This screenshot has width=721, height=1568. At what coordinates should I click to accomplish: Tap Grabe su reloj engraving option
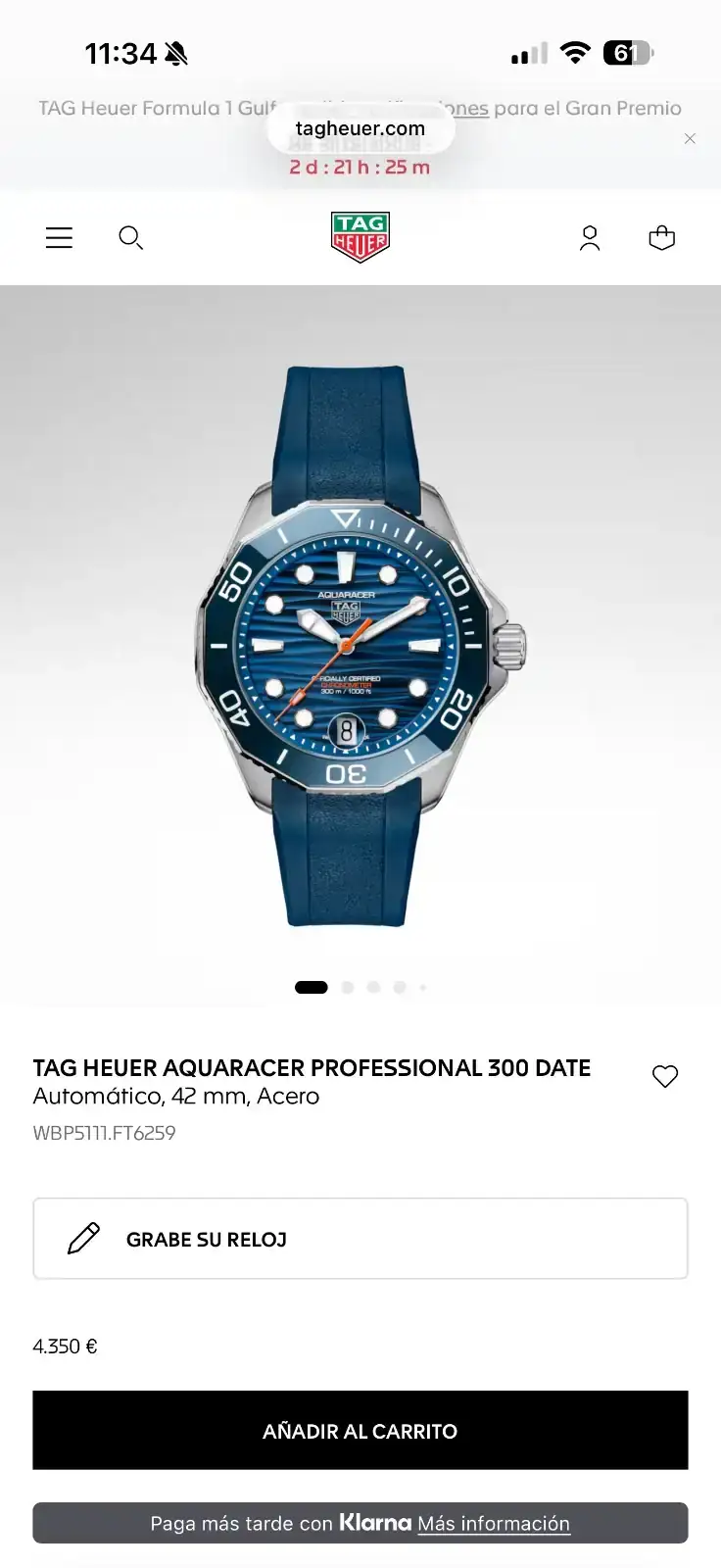point(360,1239)
